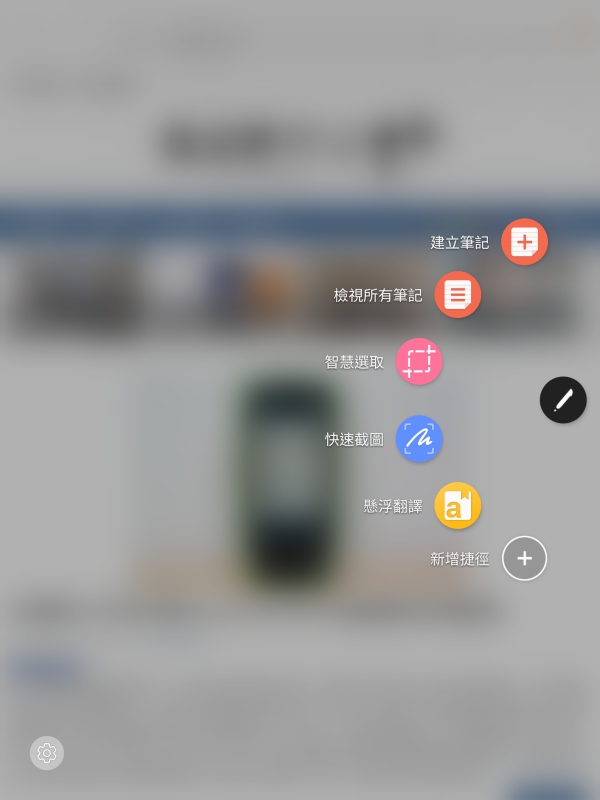Viewport: 600px width, 800px height.
Task: Start 快速截圖 screen write
Action: (x=419, y=439)
